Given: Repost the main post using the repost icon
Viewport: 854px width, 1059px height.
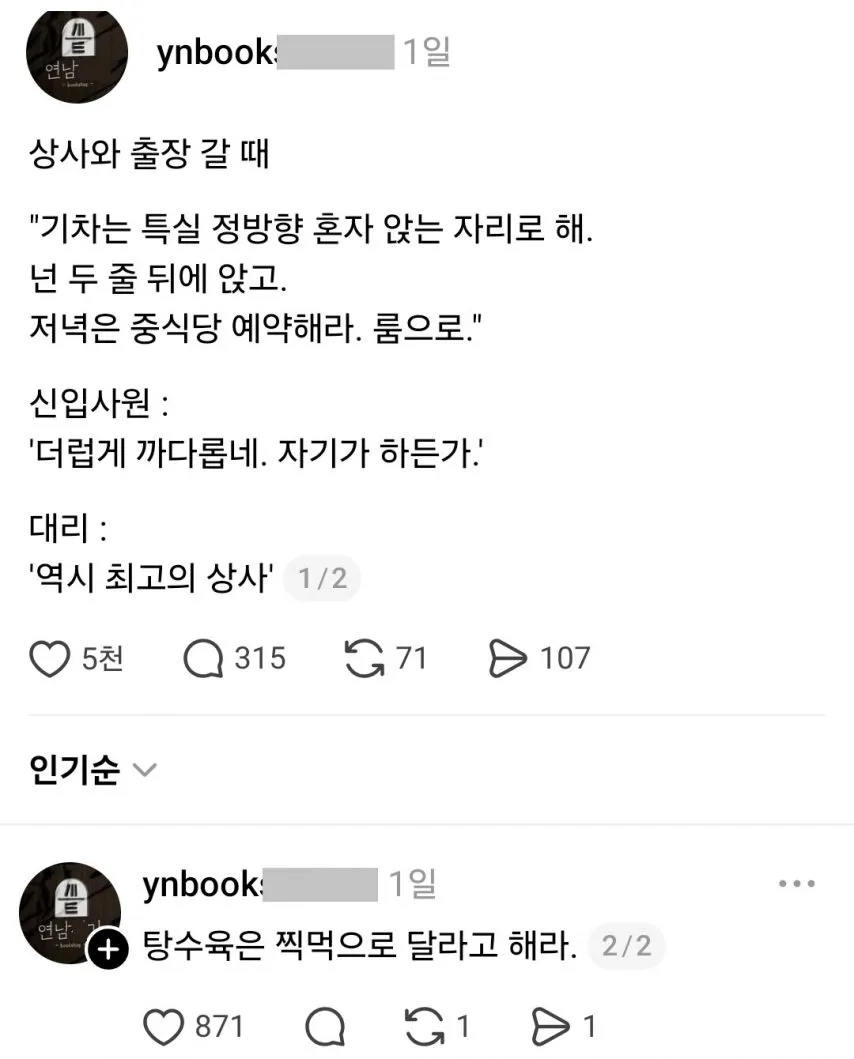Looking at the screenshot, I should [364, 658].
